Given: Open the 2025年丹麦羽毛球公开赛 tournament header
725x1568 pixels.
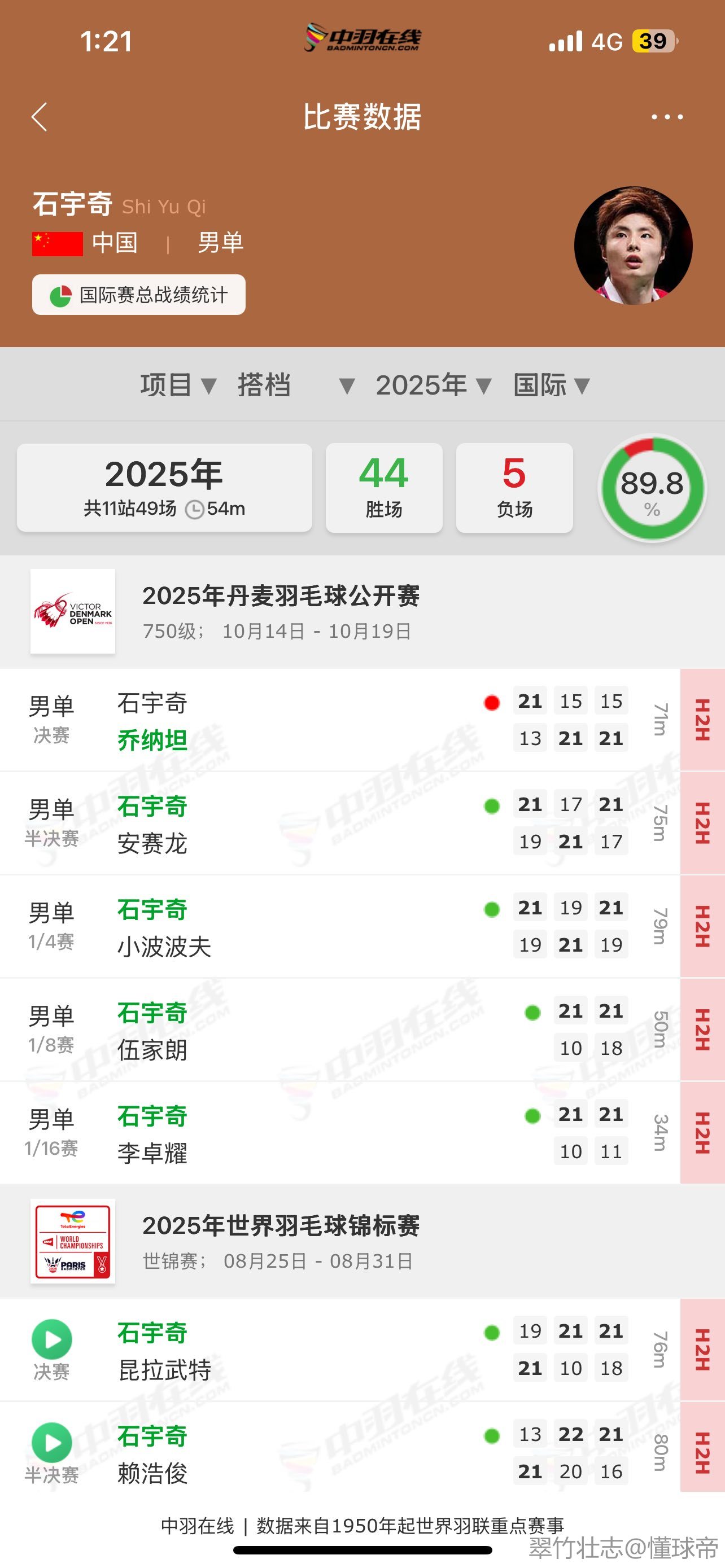Looking at the screenshot, I should pos(280,611).
